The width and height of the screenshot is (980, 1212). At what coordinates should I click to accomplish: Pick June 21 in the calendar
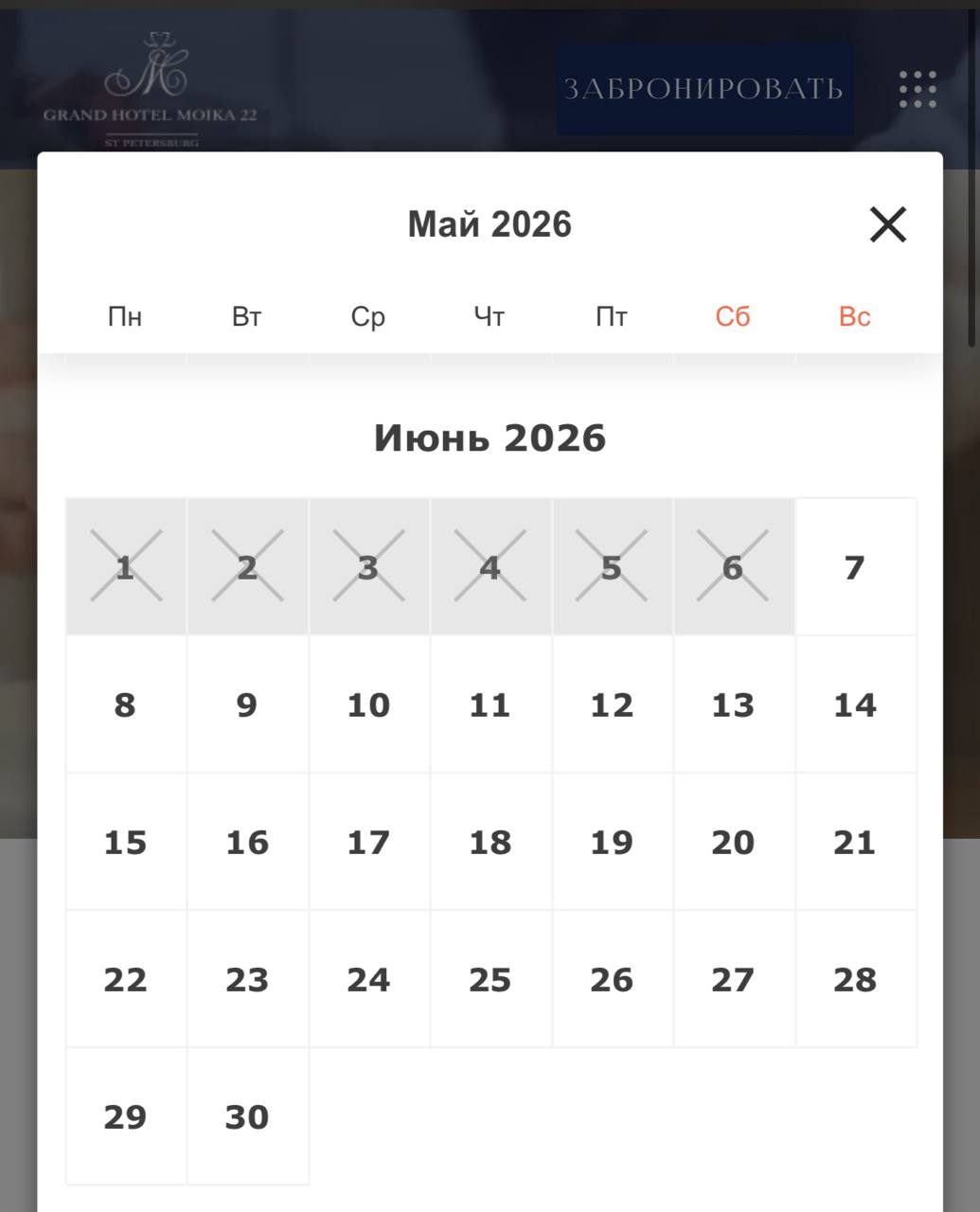tap(856, 842)
